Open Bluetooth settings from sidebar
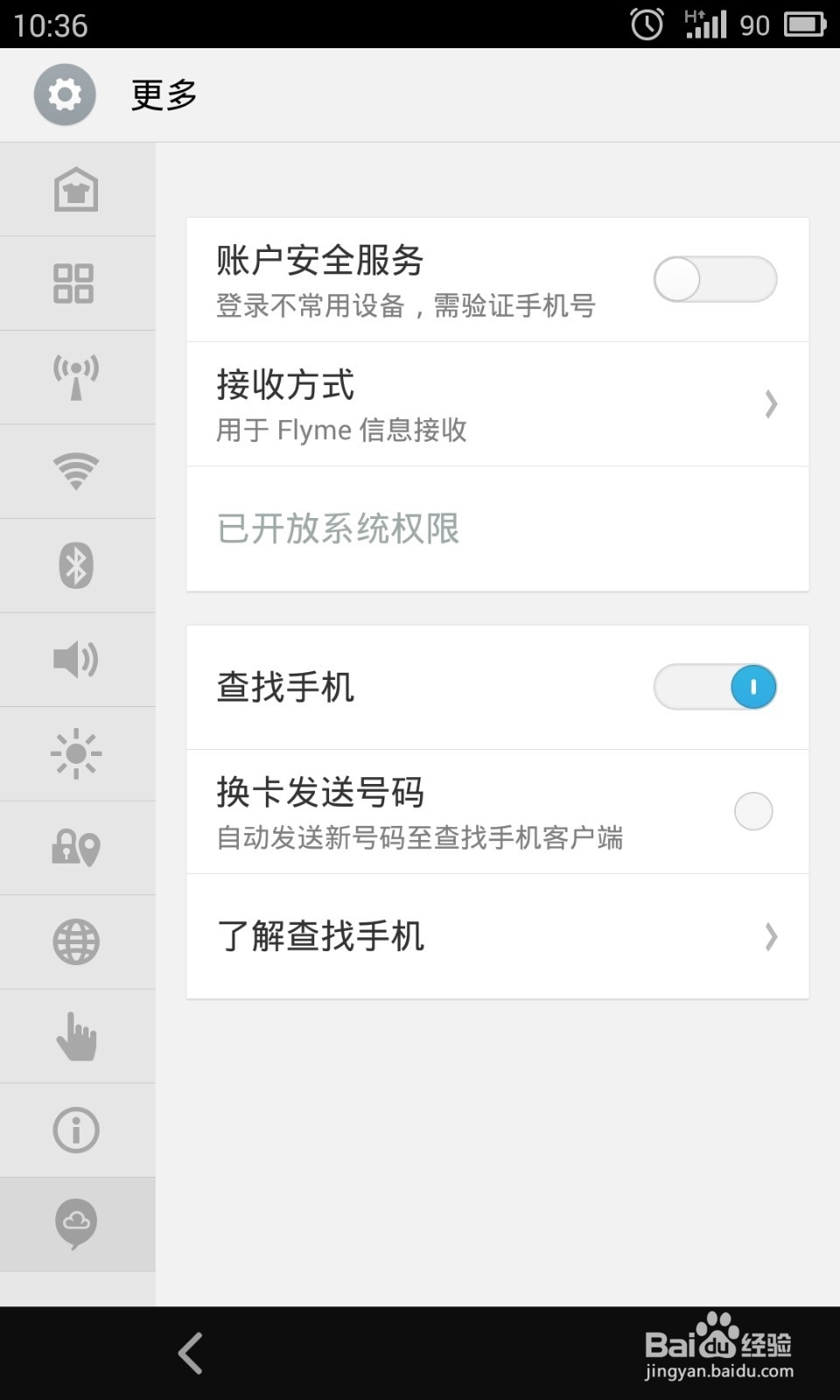 [77, 564]
